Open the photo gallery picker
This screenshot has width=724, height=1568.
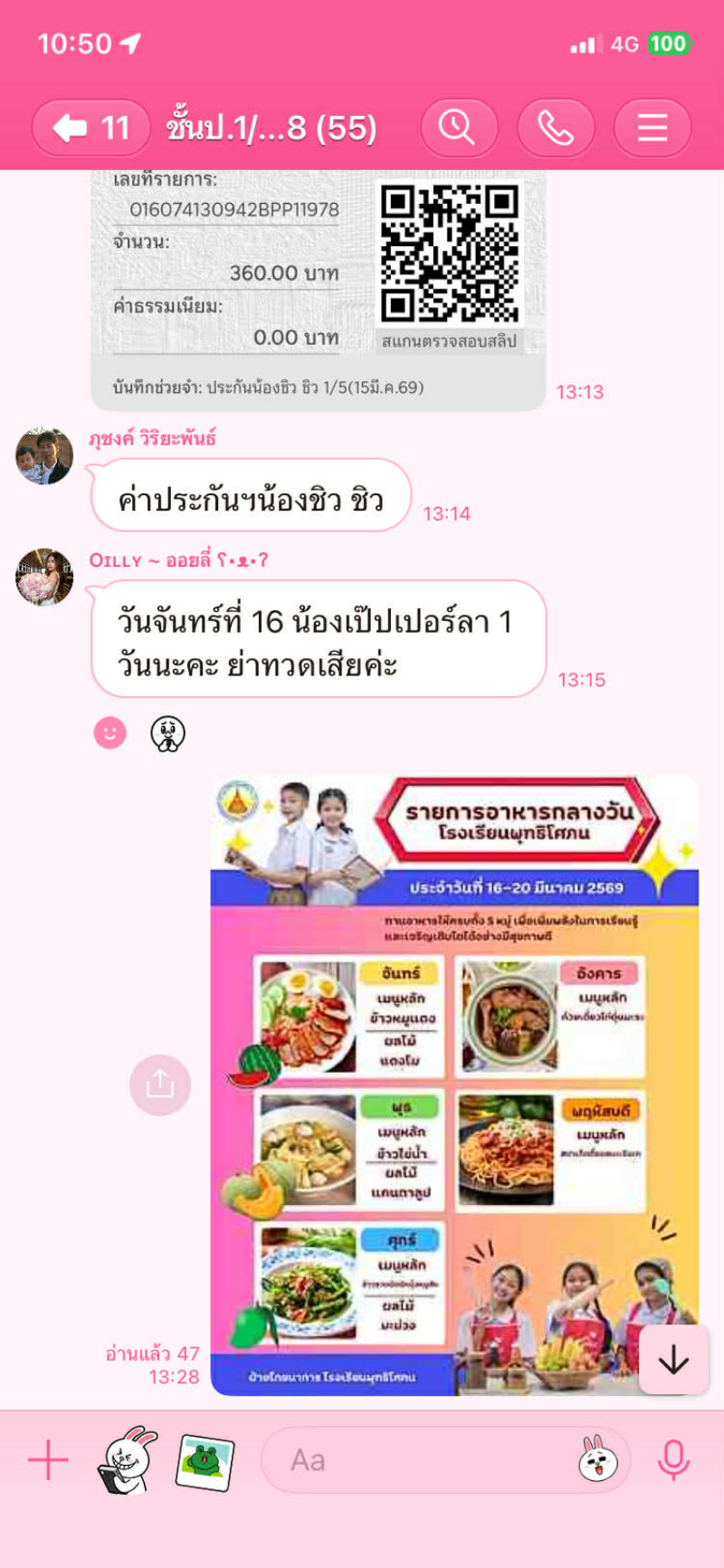pos(205,1460)
